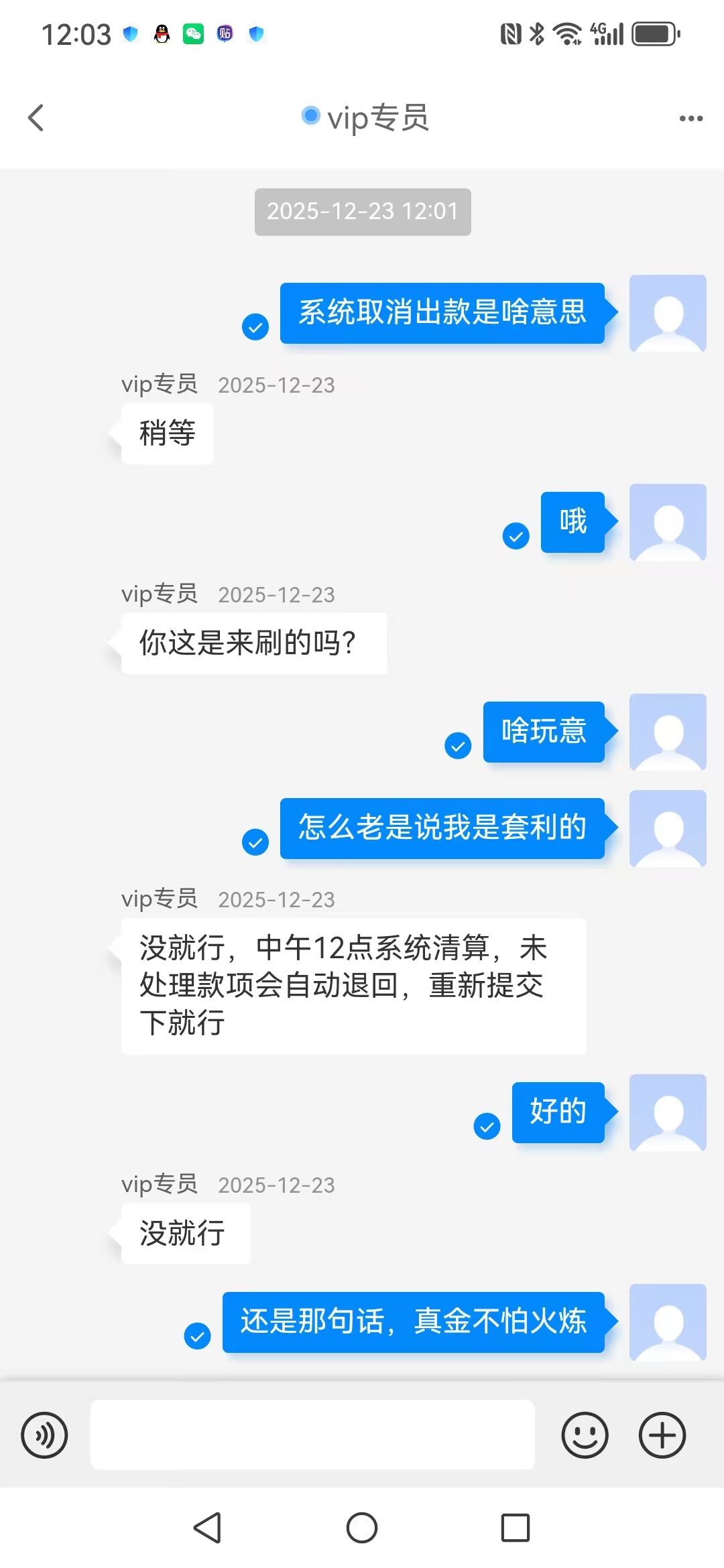Image resolution: width=724 pixels, height=1568 pixels.
Task: Tap the voice message icon at bottom left
Action: tap(44, 1435)
